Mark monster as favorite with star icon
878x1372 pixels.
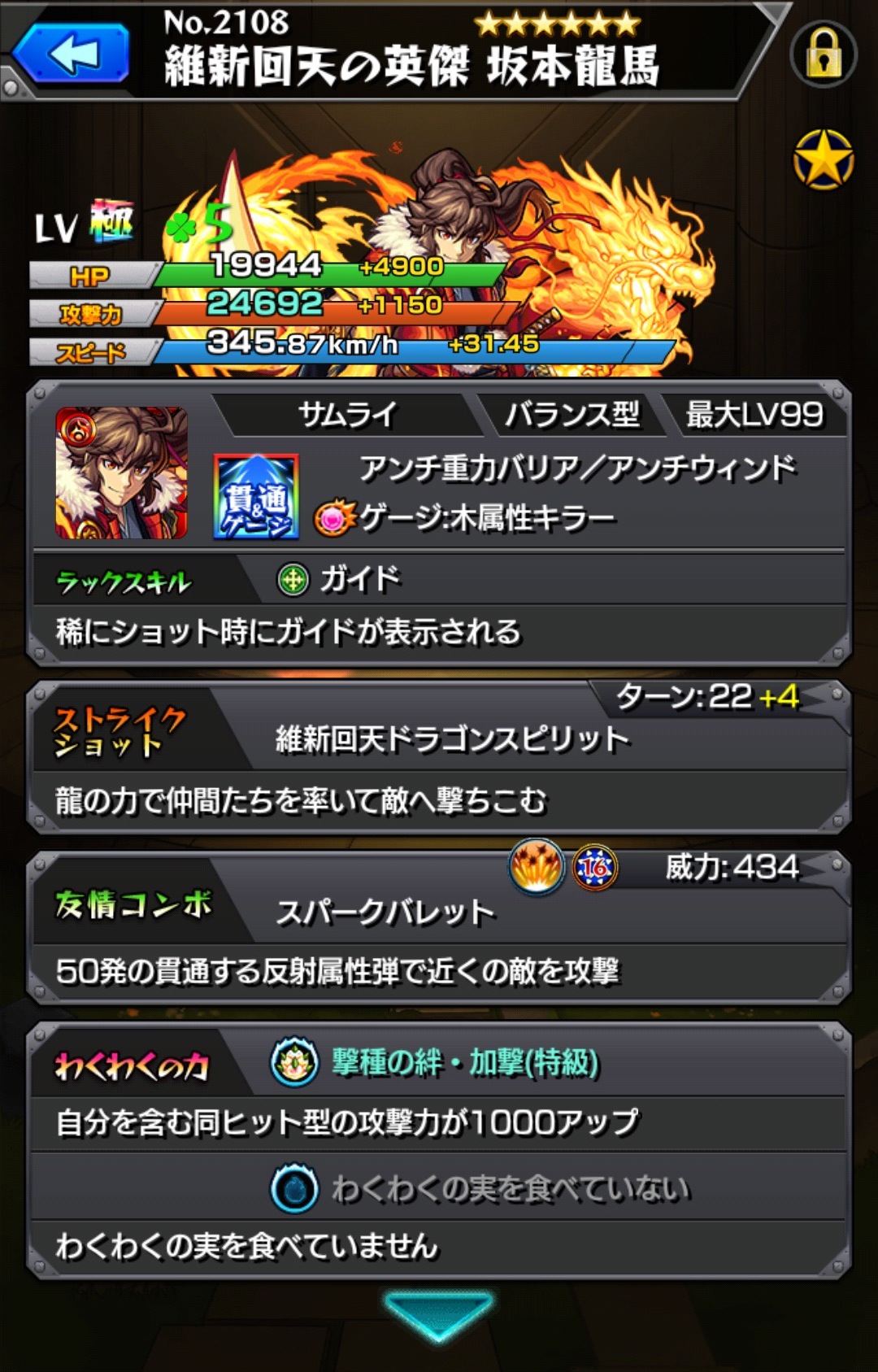point(823,159)
